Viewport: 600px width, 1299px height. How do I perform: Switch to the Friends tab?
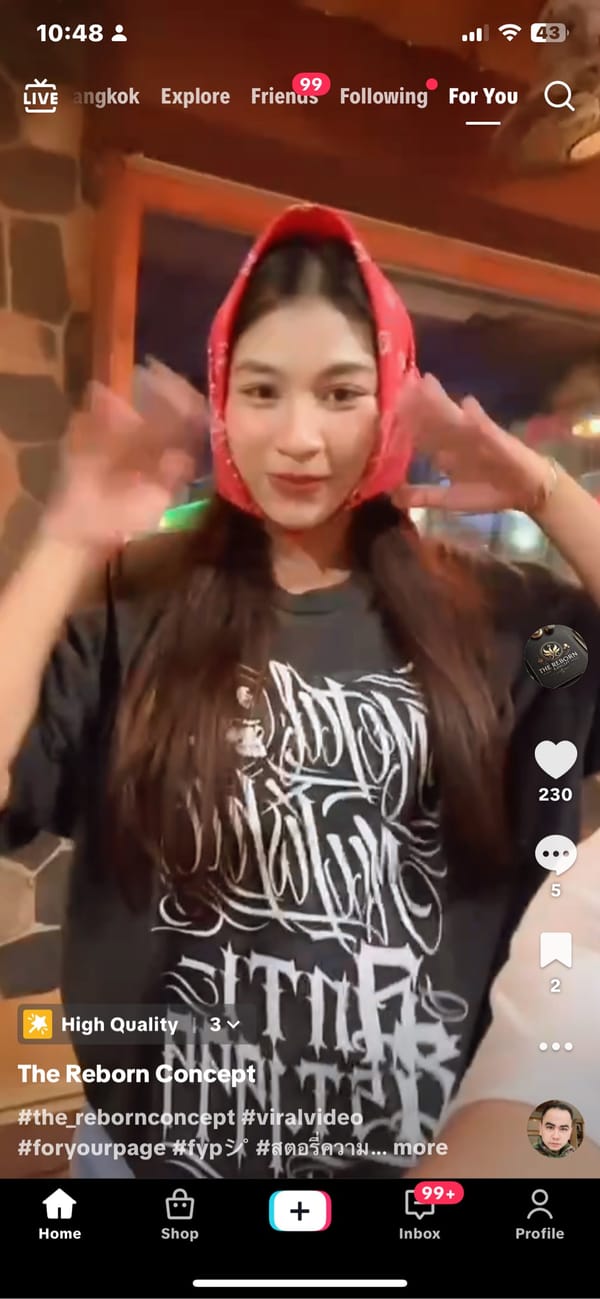coord(283,97)
